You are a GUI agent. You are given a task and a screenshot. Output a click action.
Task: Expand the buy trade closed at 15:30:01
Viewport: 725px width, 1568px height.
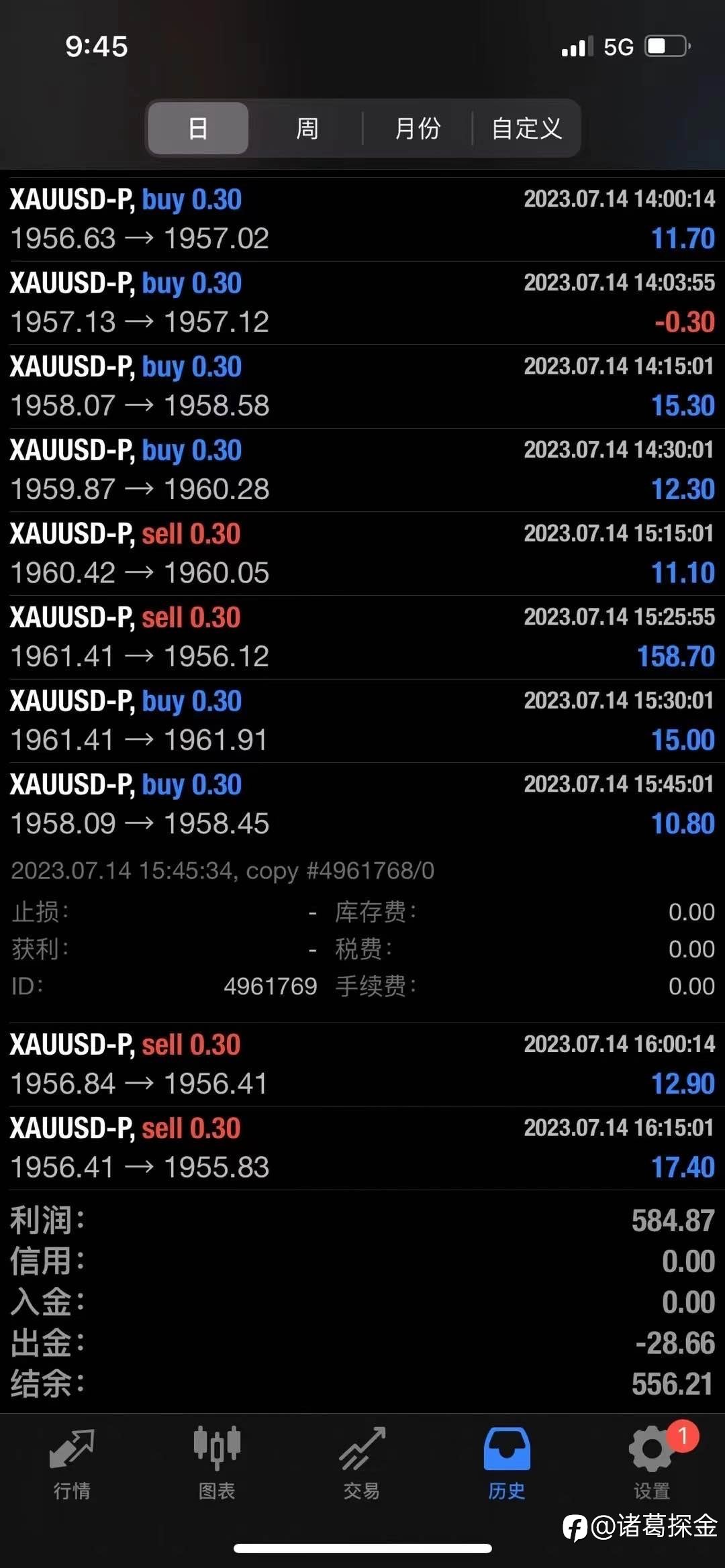pos(362,721)
